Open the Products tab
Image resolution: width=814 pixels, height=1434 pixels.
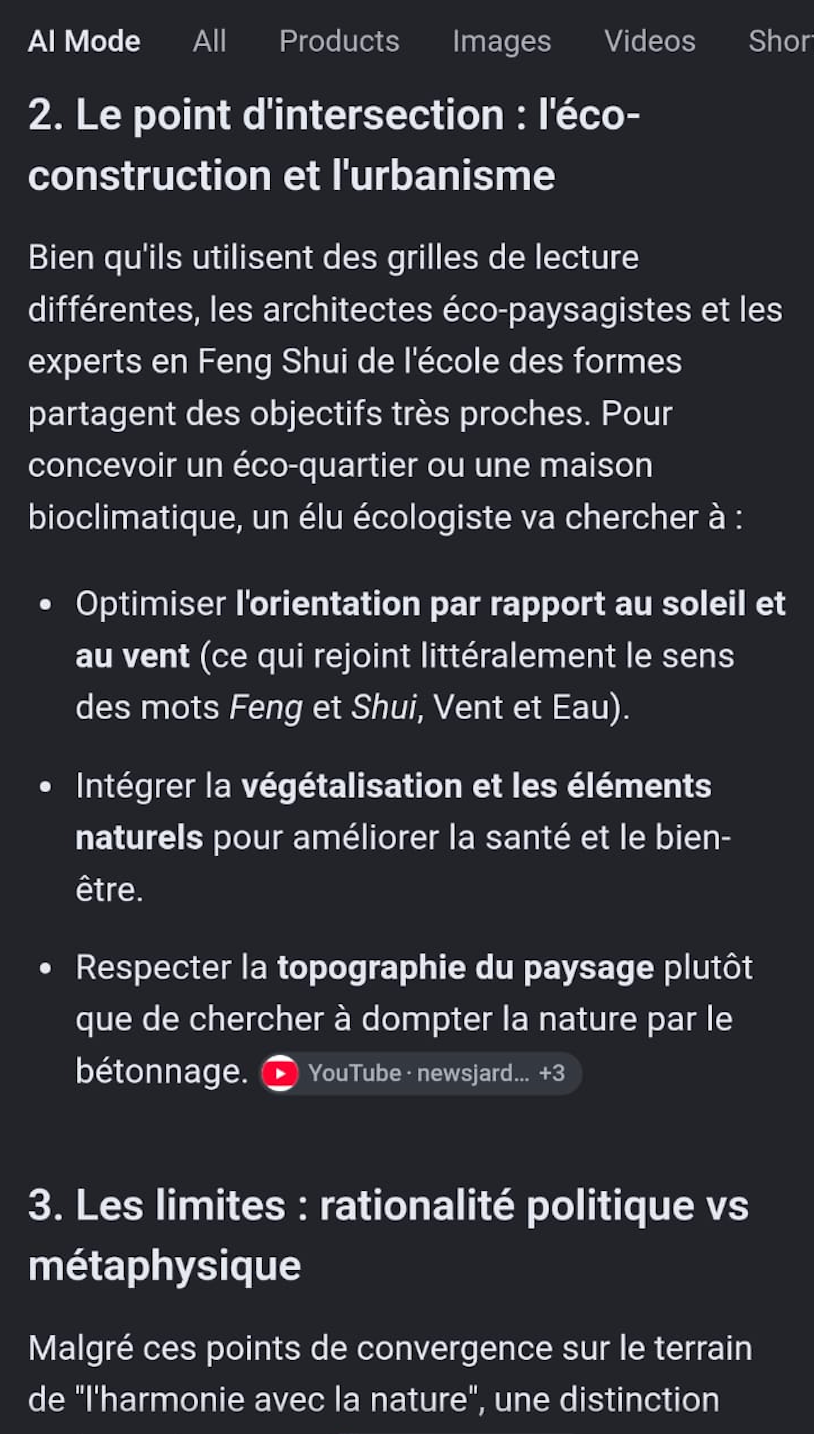point(339,41)
